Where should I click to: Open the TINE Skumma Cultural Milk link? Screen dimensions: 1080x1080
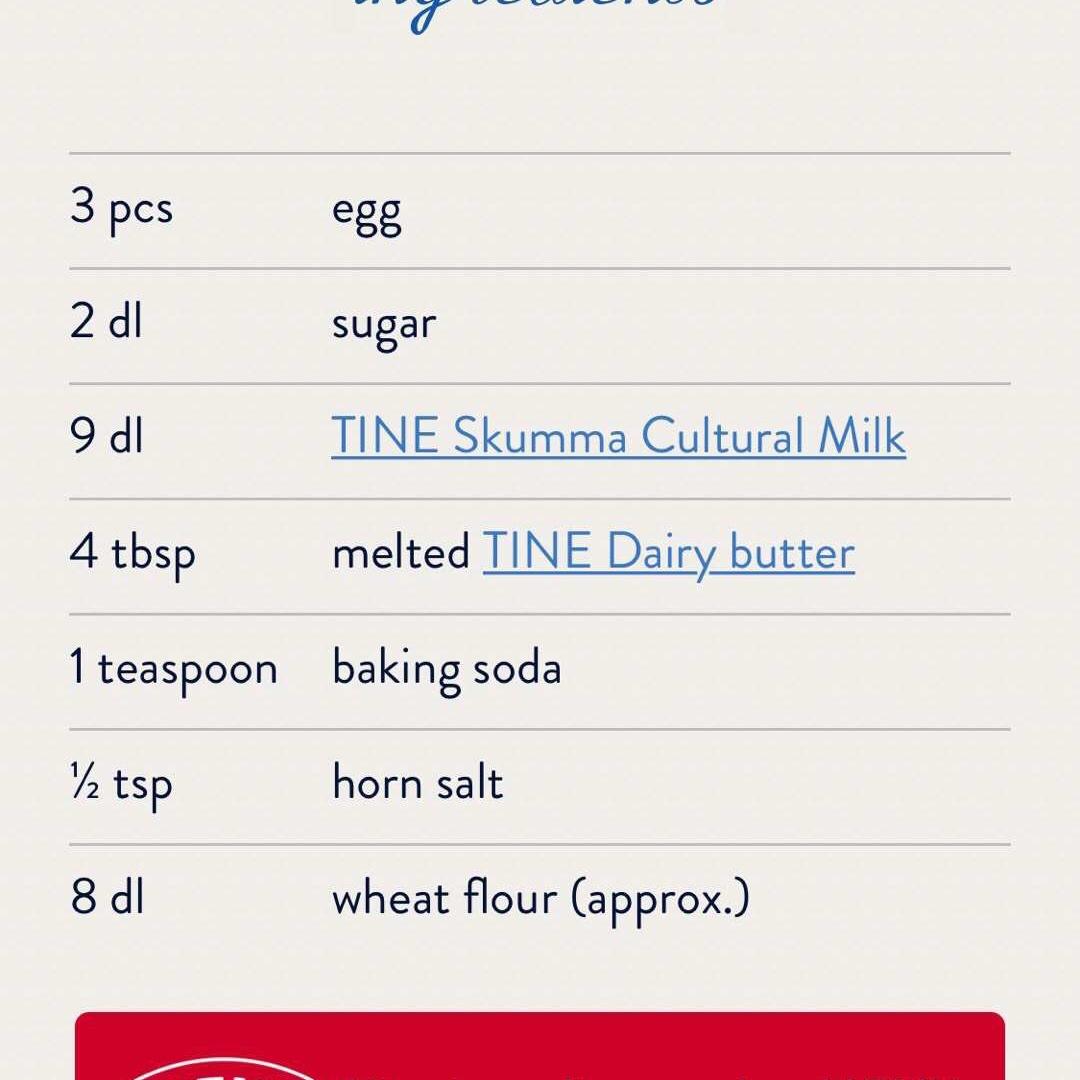pos(618,437)
